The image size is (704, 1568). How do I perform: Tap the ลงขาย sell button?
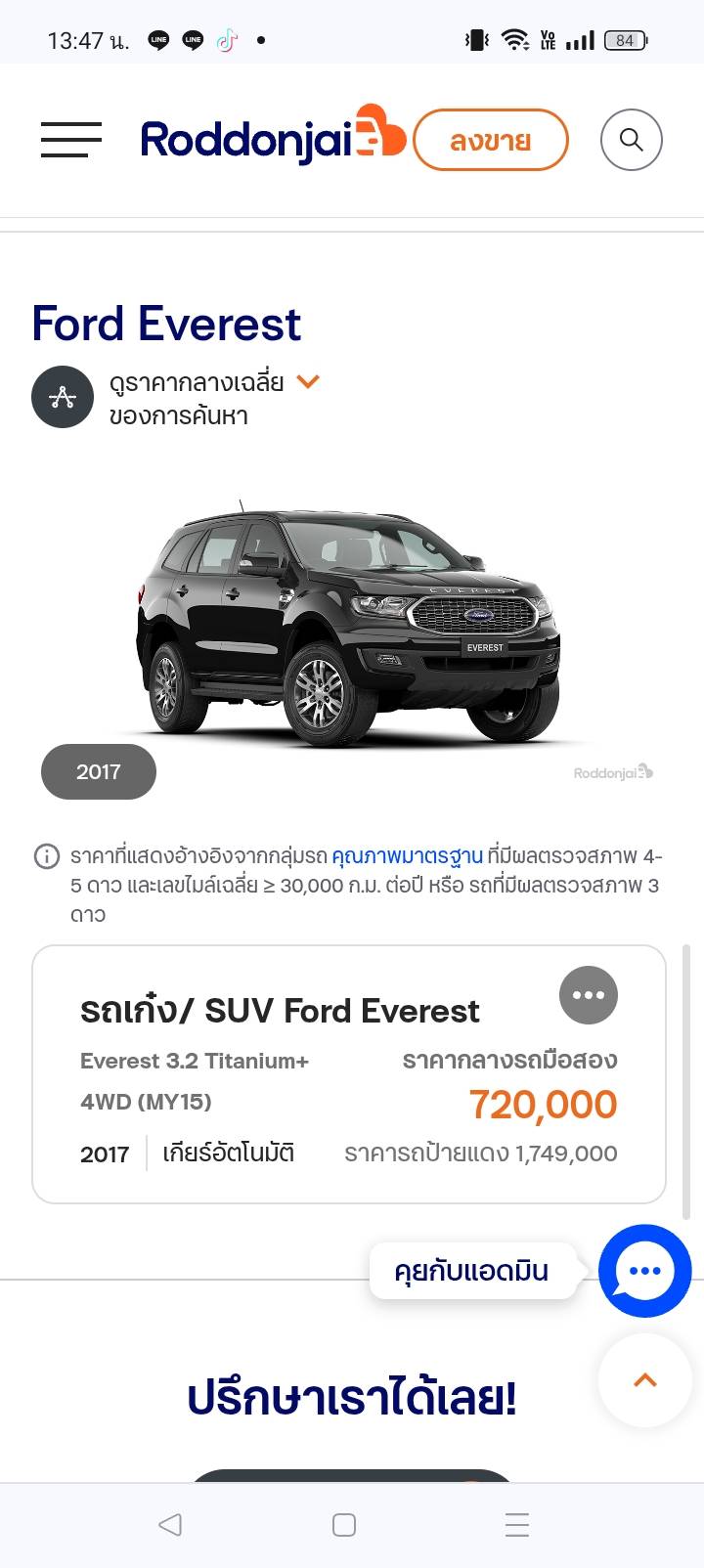(491, 140)
